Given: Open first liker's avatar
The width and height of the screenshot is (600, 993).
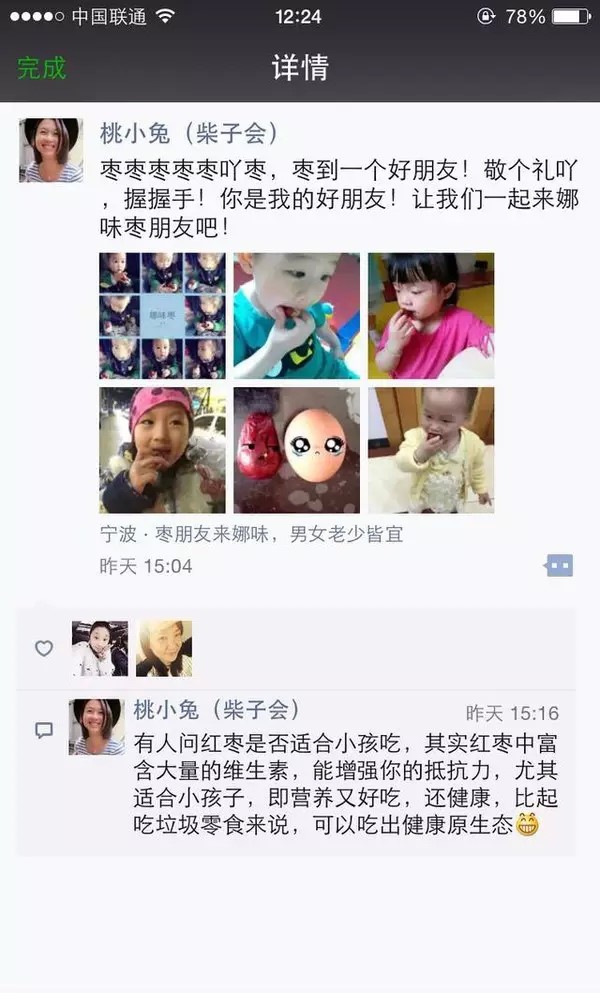Looking at the screenshot, I should tap(99, 648).
